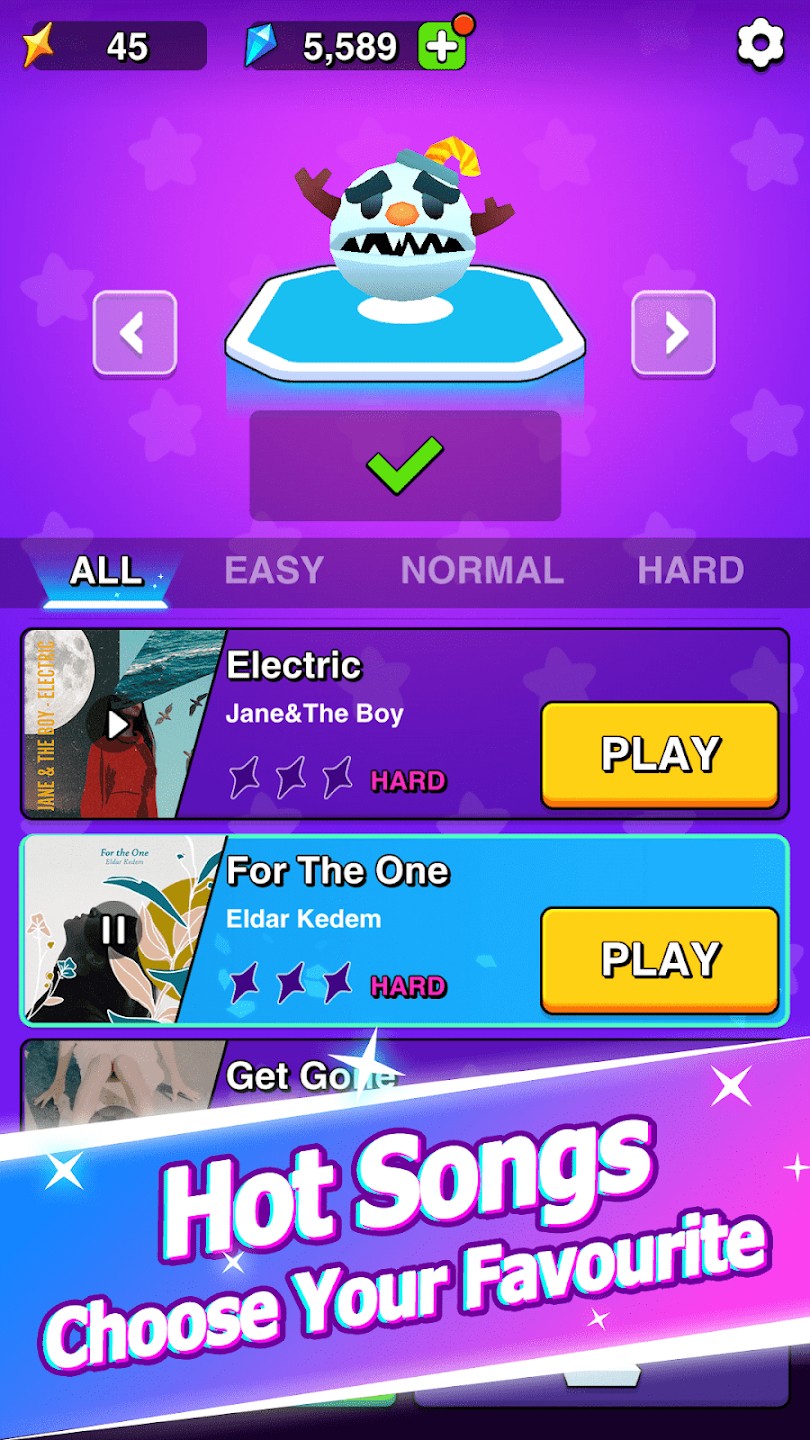Open the settings gear
This screenshot has width=810, height=1440.
tap(760, 45)
